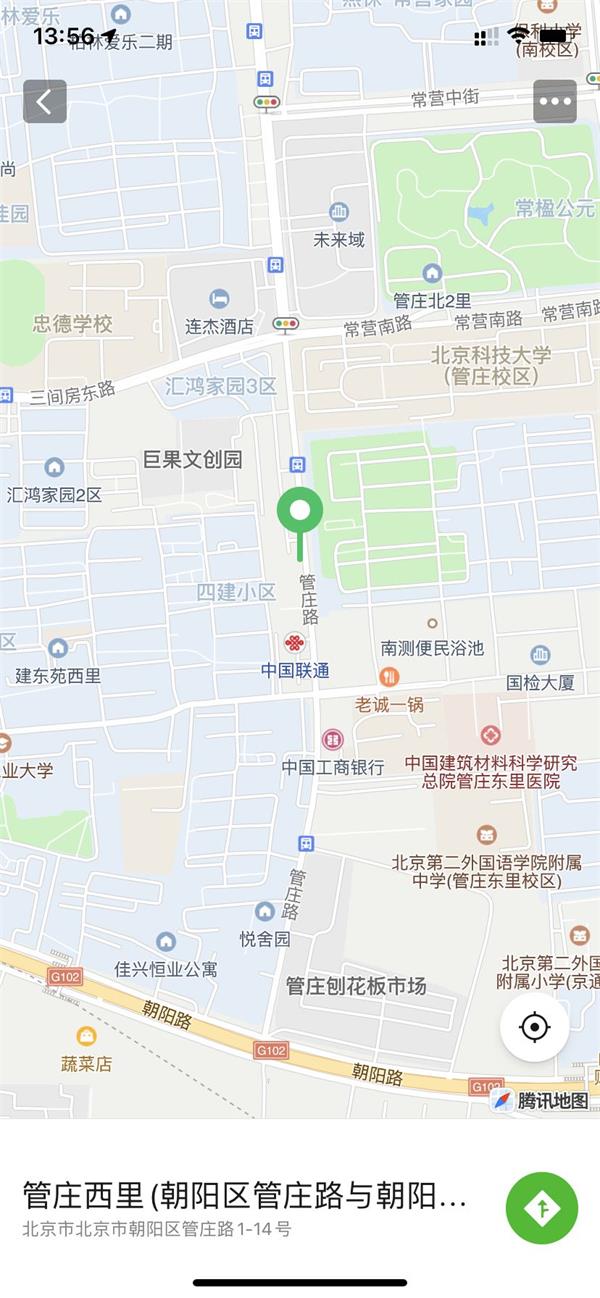Tap the green location pin on 管庄路
The image size is (600, 1298).
(x=300, y=512)
